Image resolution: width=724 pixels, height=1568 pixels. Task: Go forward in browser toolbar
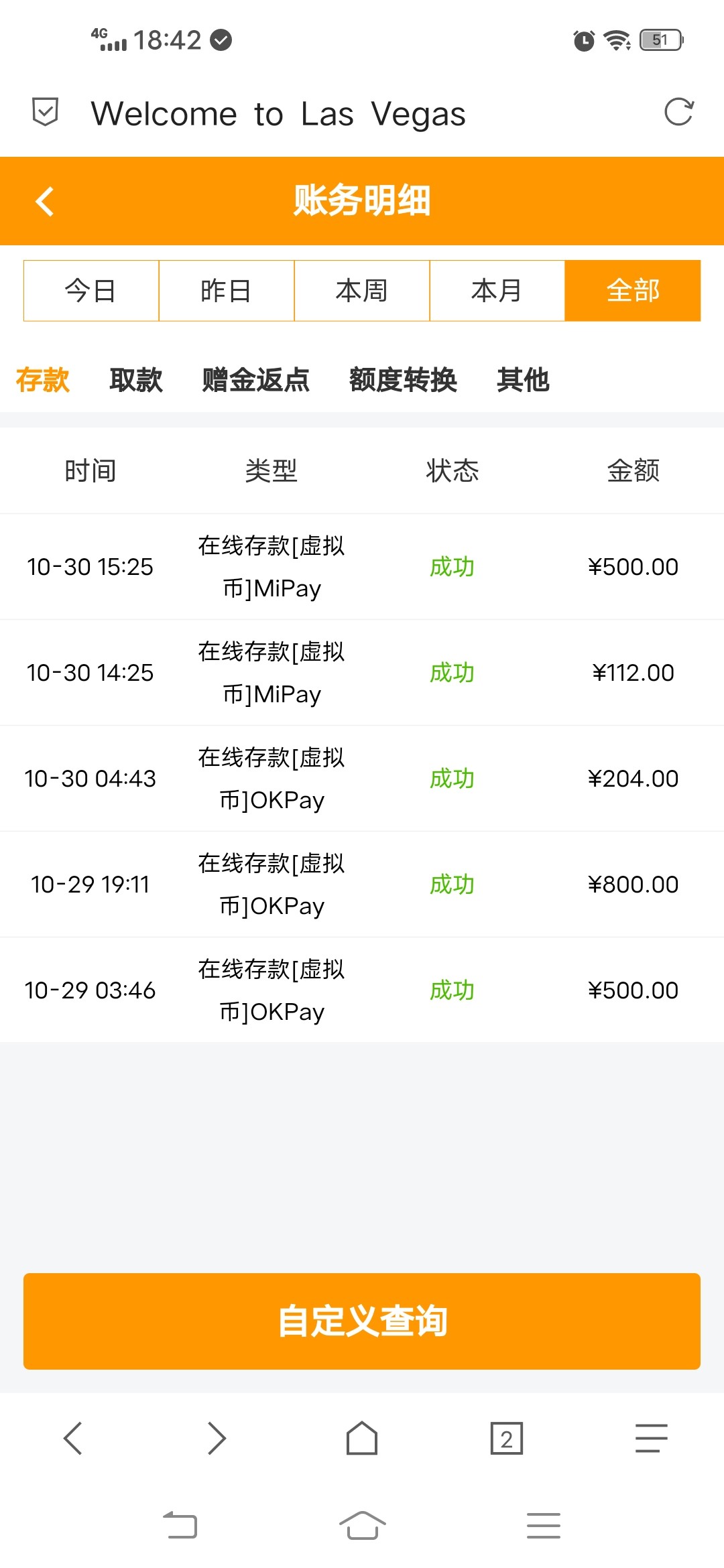coord(217,1438)
